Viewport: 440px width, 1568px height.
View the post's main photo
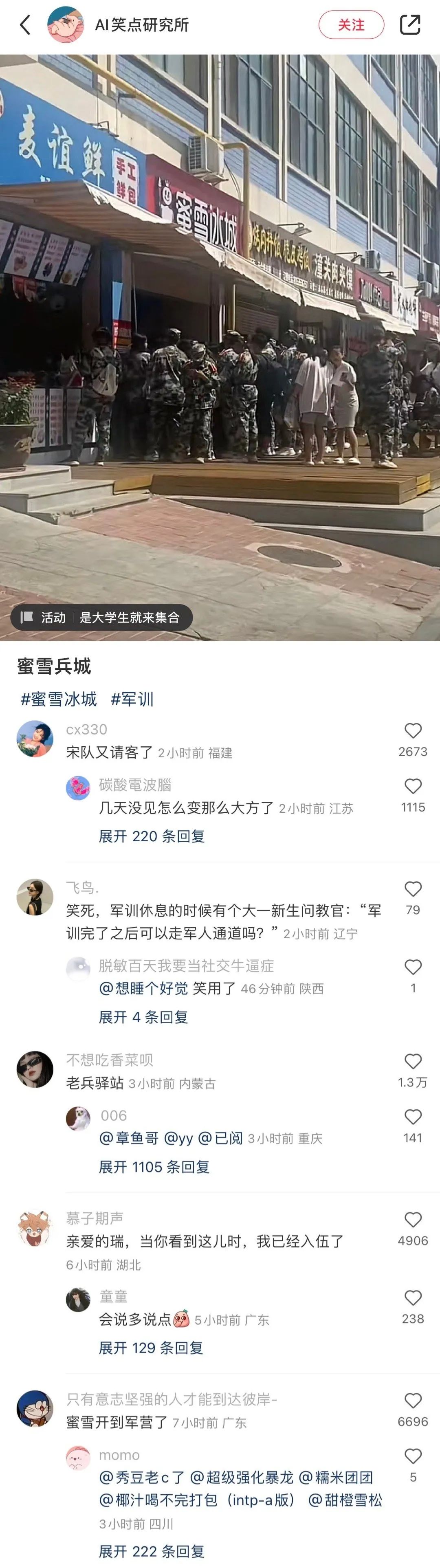tap(220, 347)
